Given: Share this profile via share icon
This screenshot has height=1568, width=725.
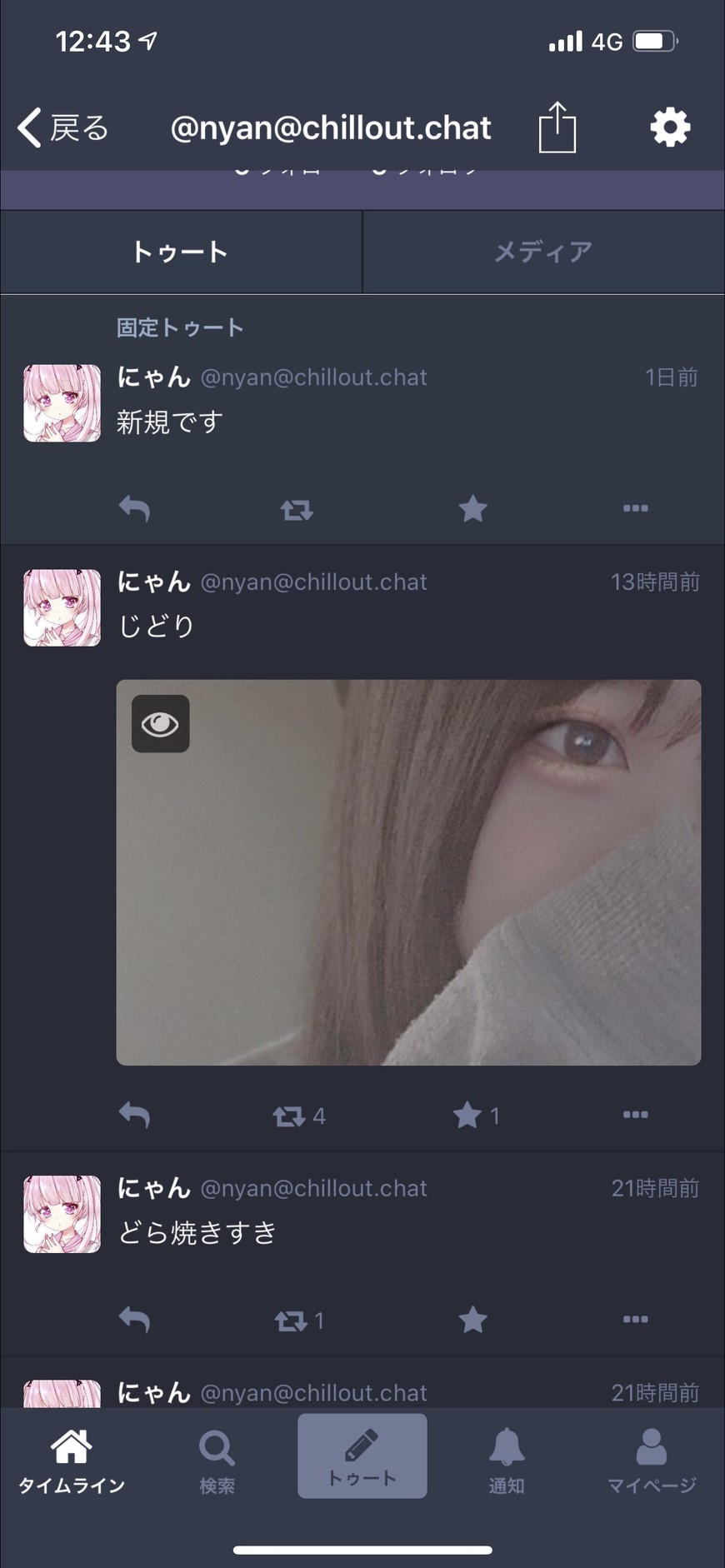Looking at the screenshot, I should click(557, 127).
